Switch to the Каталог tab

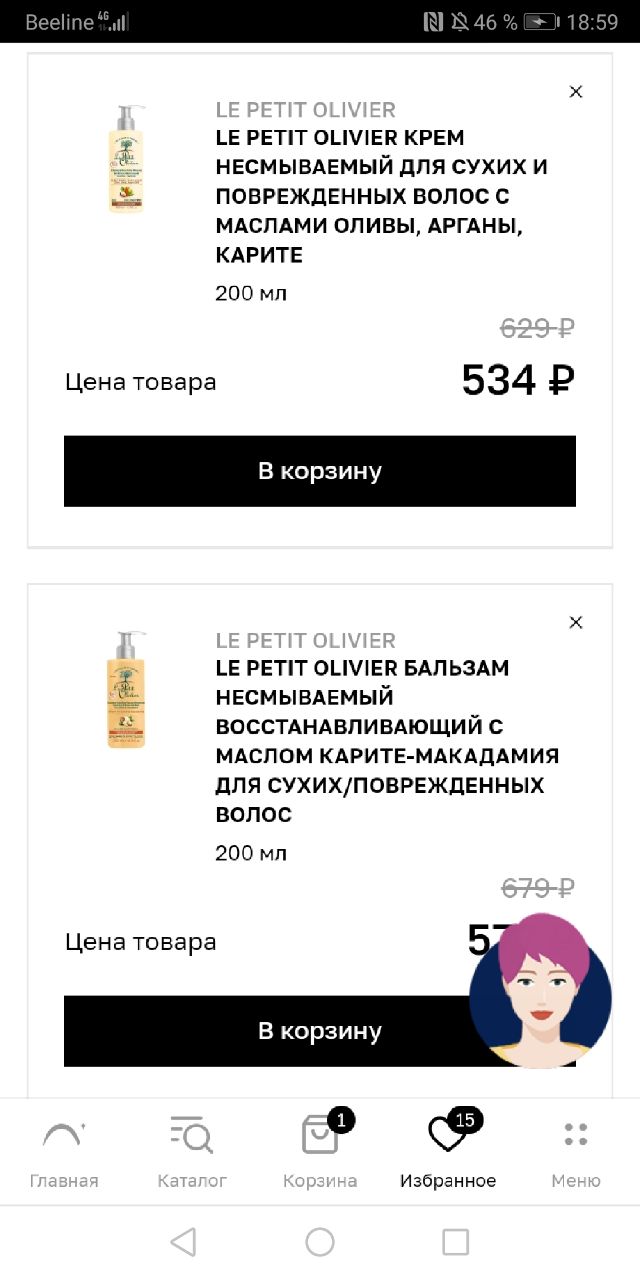pos(192,1151)
